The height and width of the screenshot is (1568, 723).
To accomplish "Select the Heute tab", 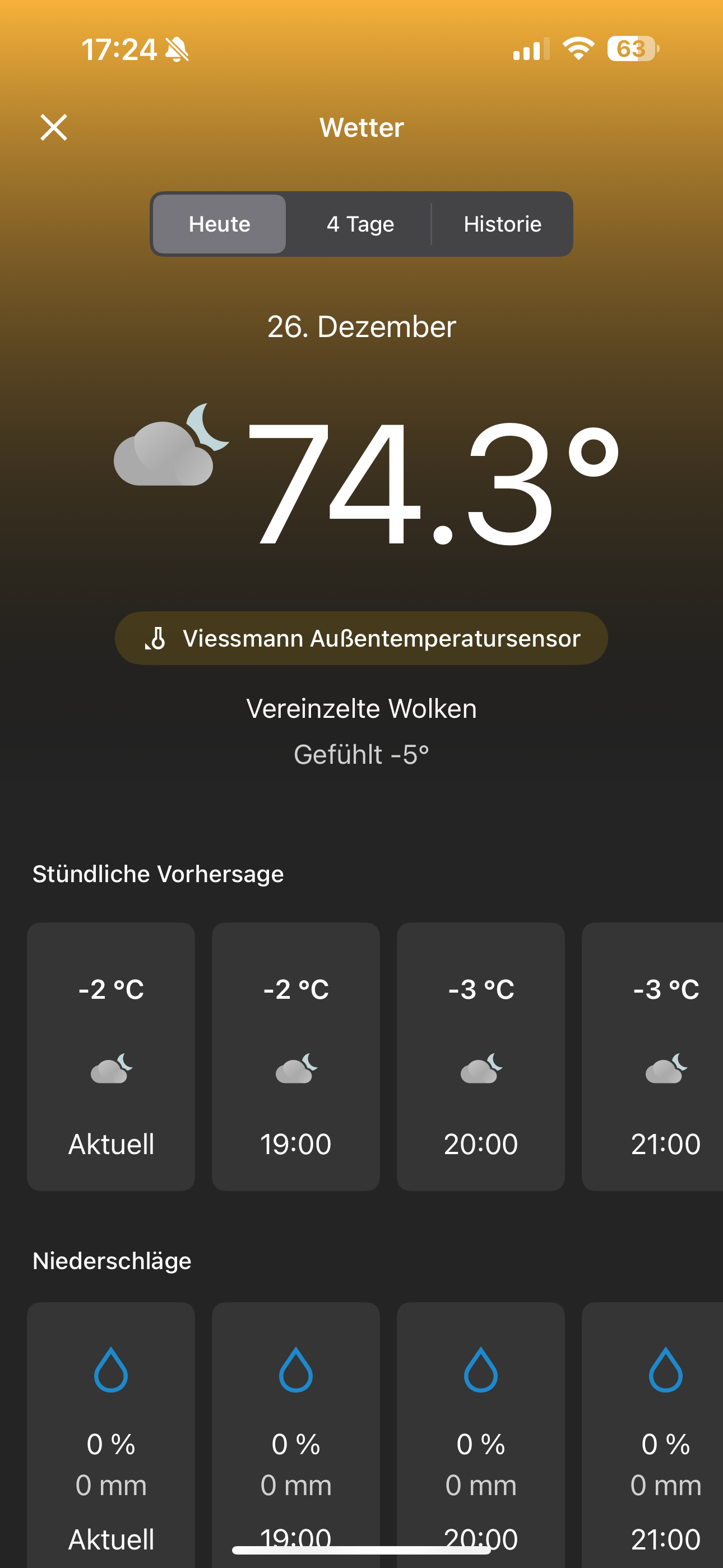I will 219,224.
